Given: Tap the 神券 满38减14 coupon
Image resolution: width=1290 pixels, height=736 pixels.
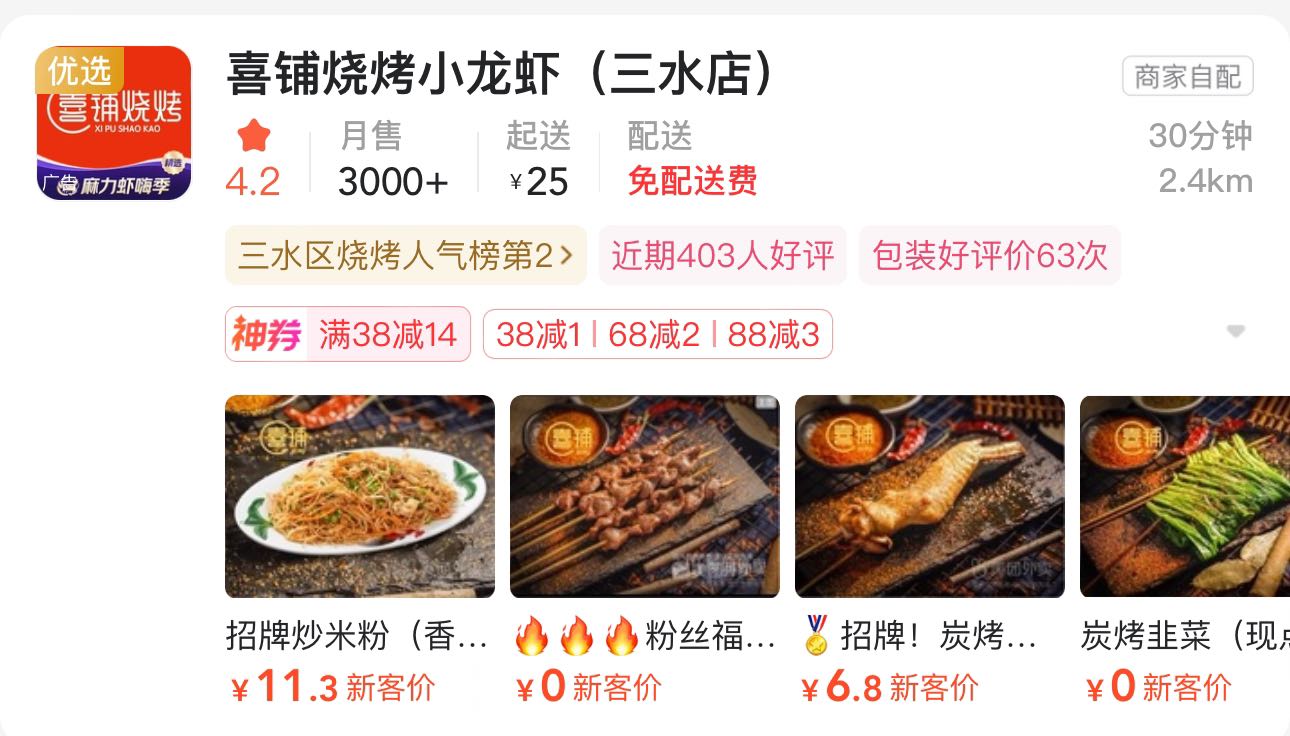Looking at the screenshot, I should [348, 334].
